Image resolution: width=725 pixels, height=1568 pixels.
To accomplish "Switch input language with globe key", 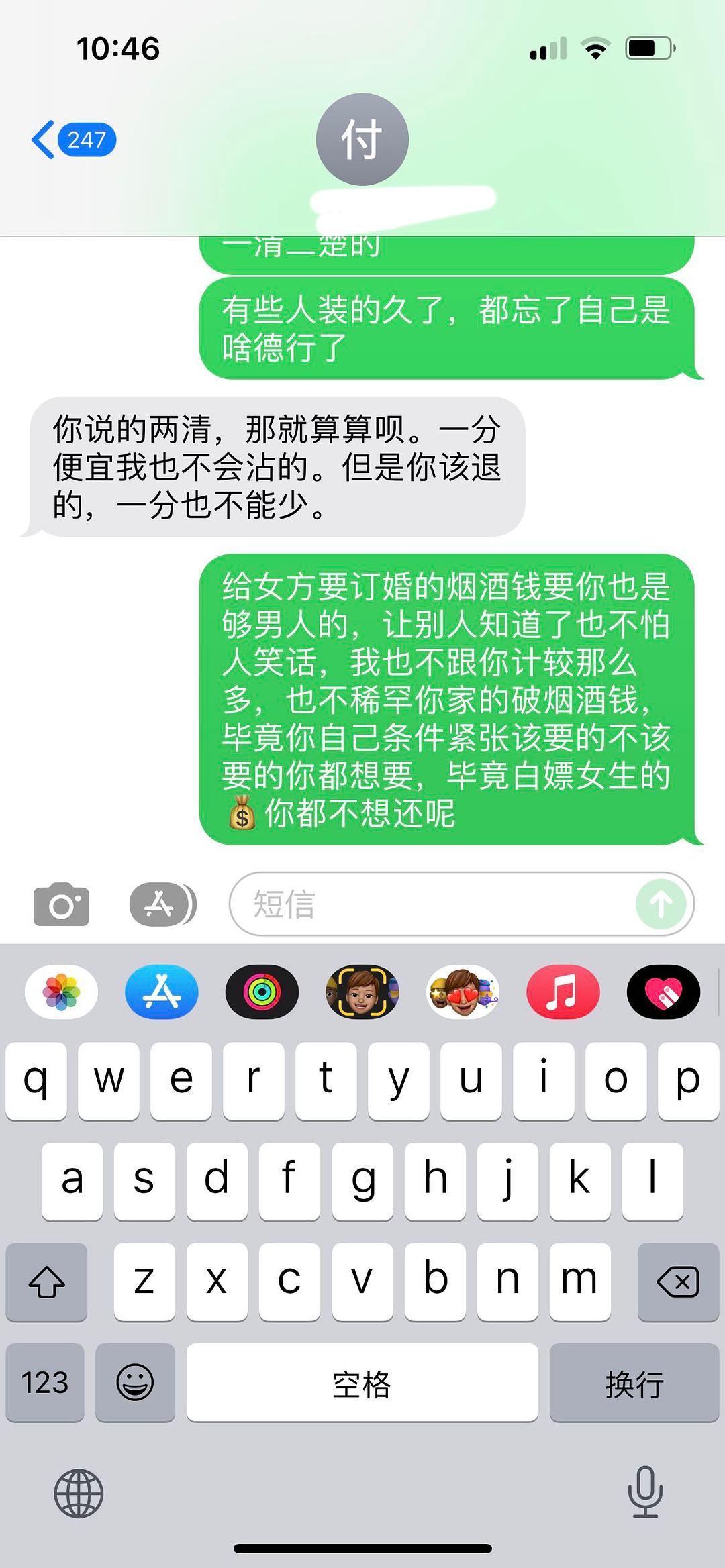I will [79, 1494].
